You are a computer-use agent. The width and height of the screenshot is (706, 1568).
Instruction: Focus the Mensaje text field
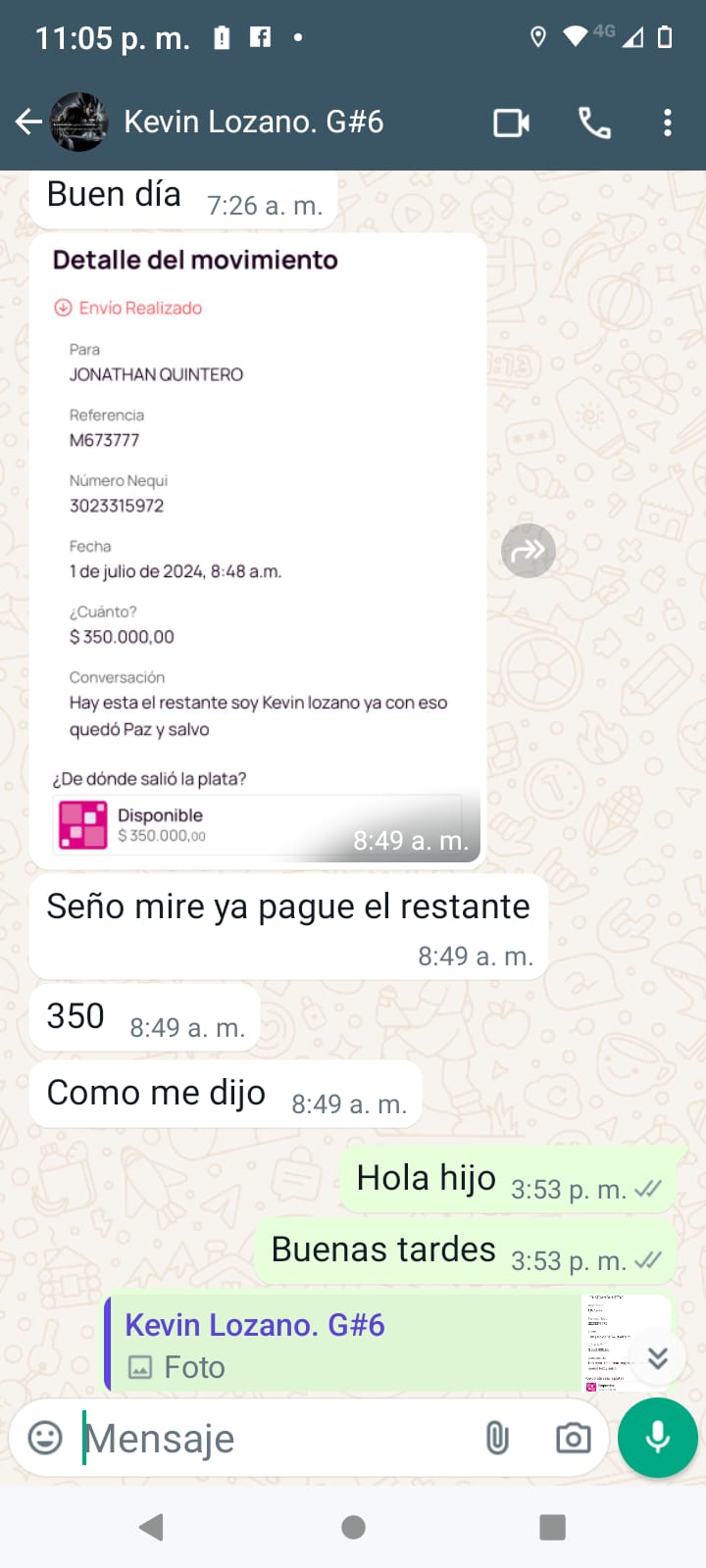click(x=275, y=1439)
